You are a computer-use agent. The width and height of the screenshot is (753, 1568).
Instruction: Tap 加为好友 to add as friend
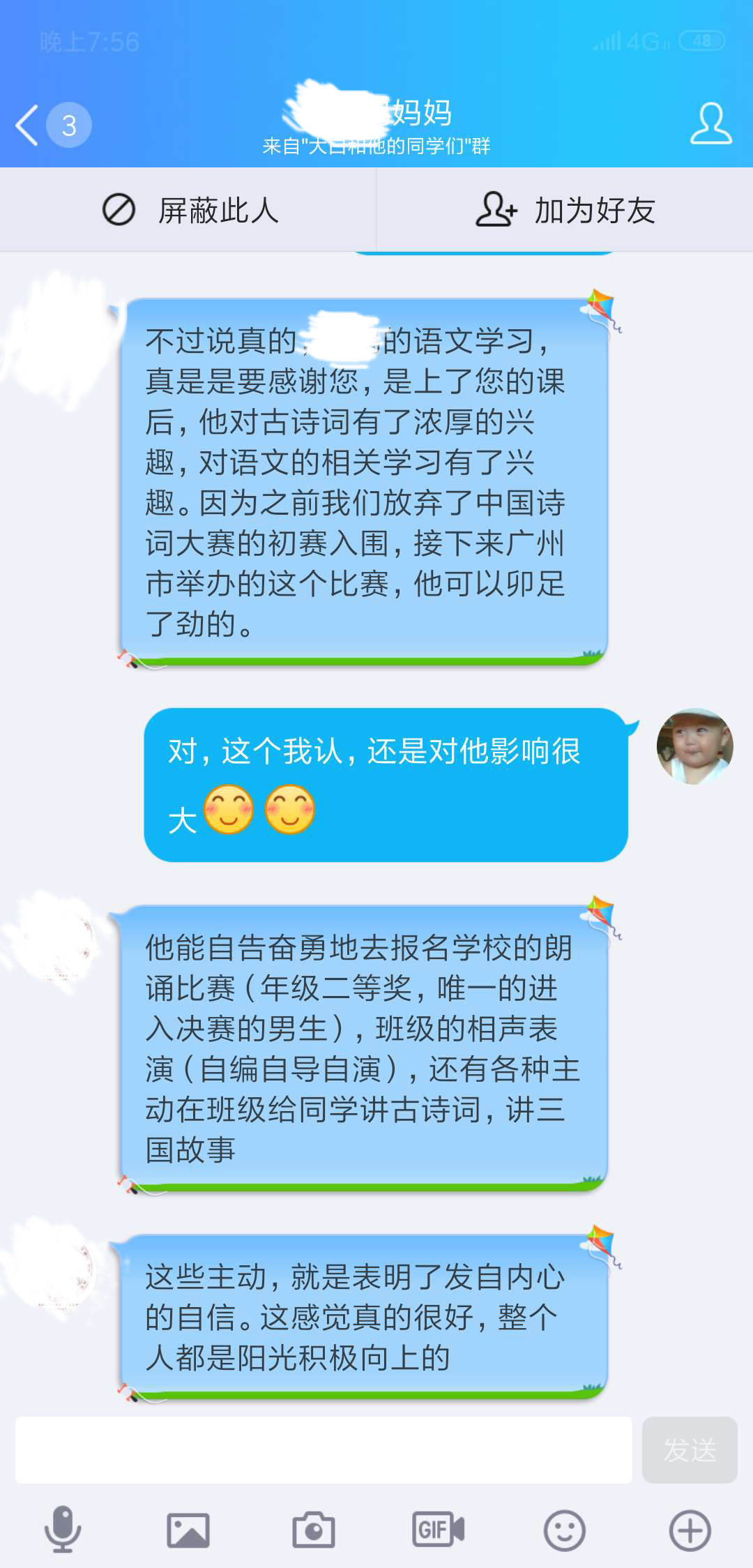click(x=565, y=210)
